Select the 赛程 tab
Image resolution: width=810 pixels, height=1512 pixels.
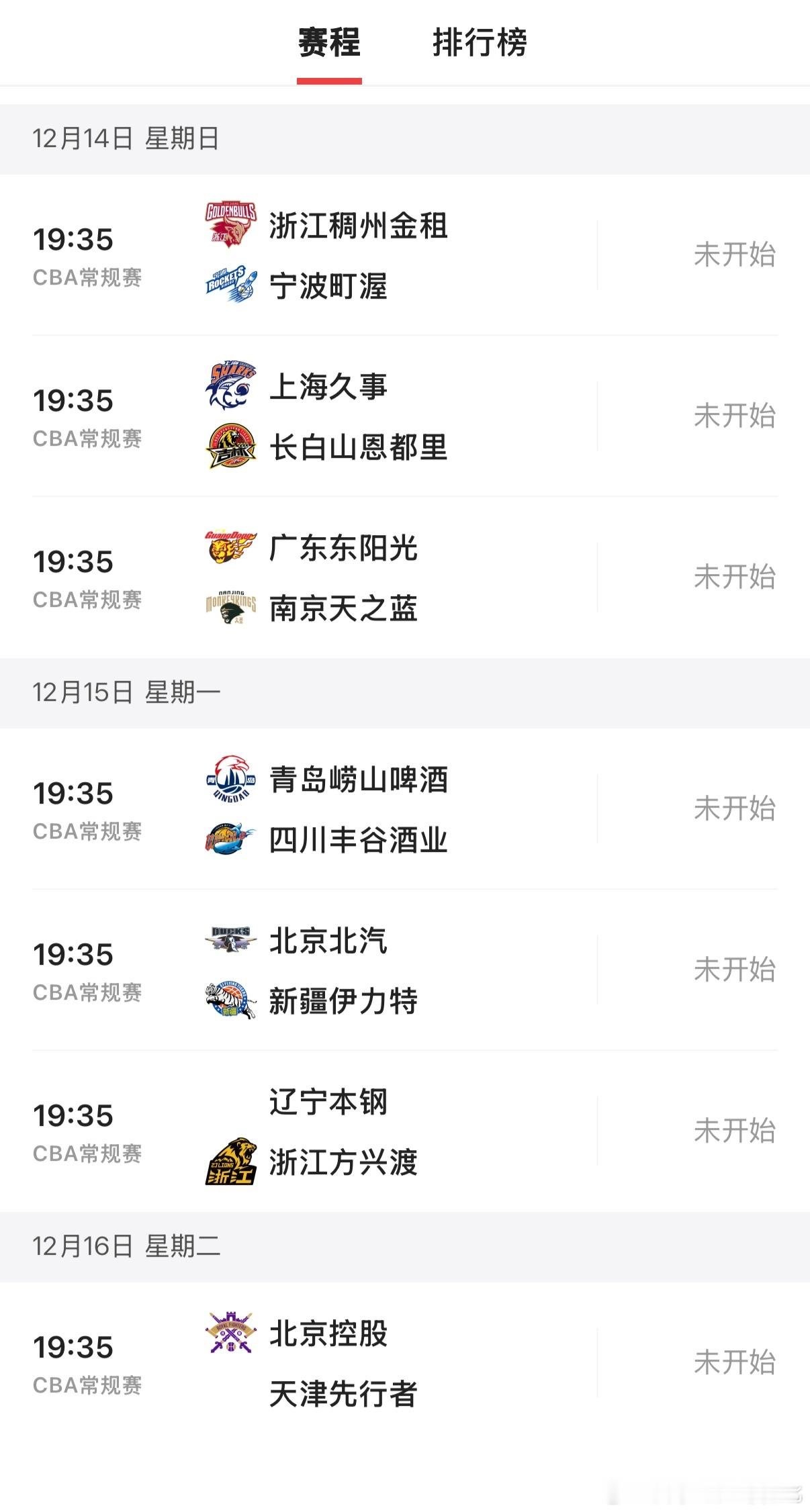329,43
